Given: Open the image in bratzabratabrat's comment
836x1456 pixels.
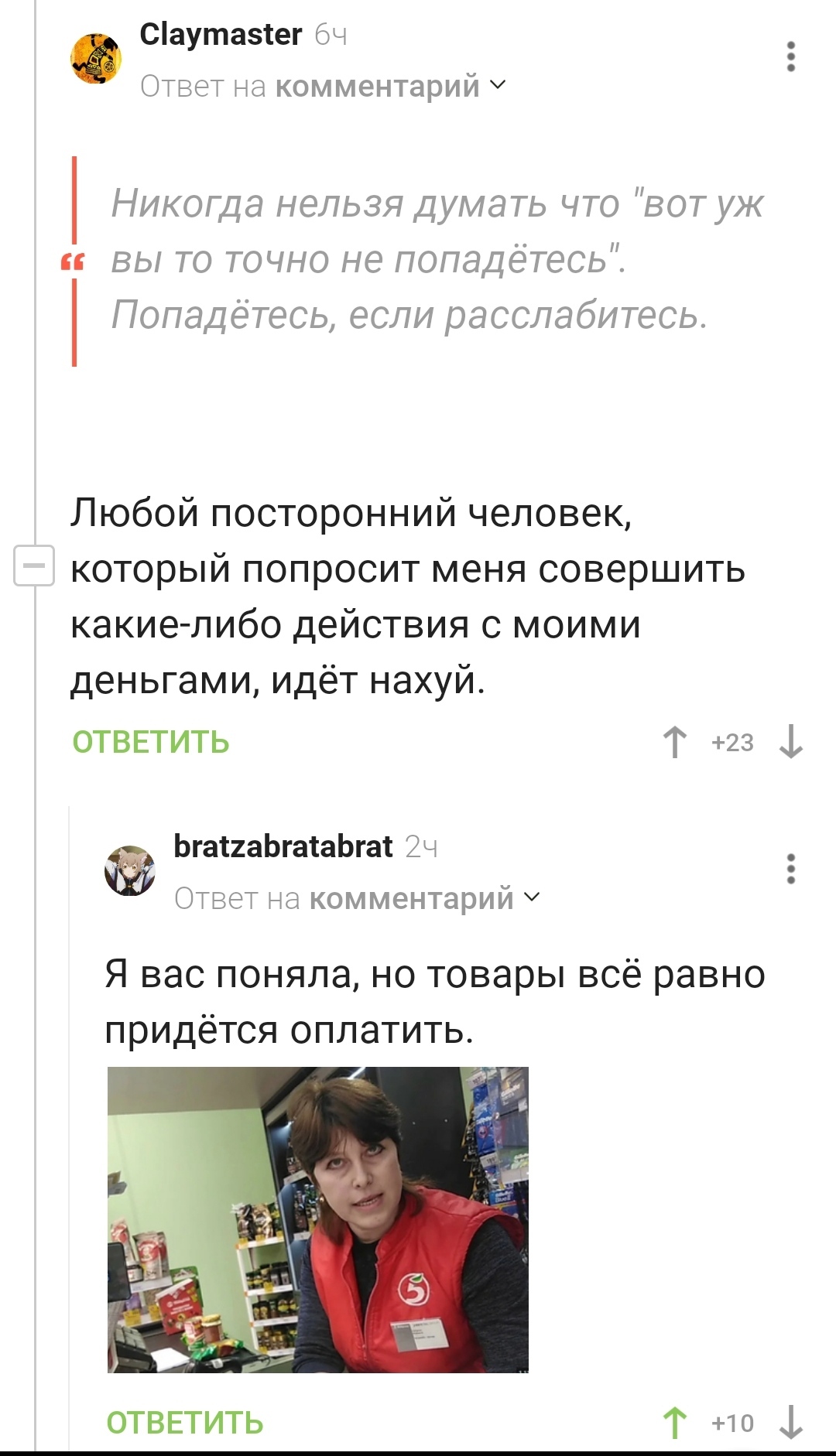Looking at the screenshot, I should (x=317, y=1220).
